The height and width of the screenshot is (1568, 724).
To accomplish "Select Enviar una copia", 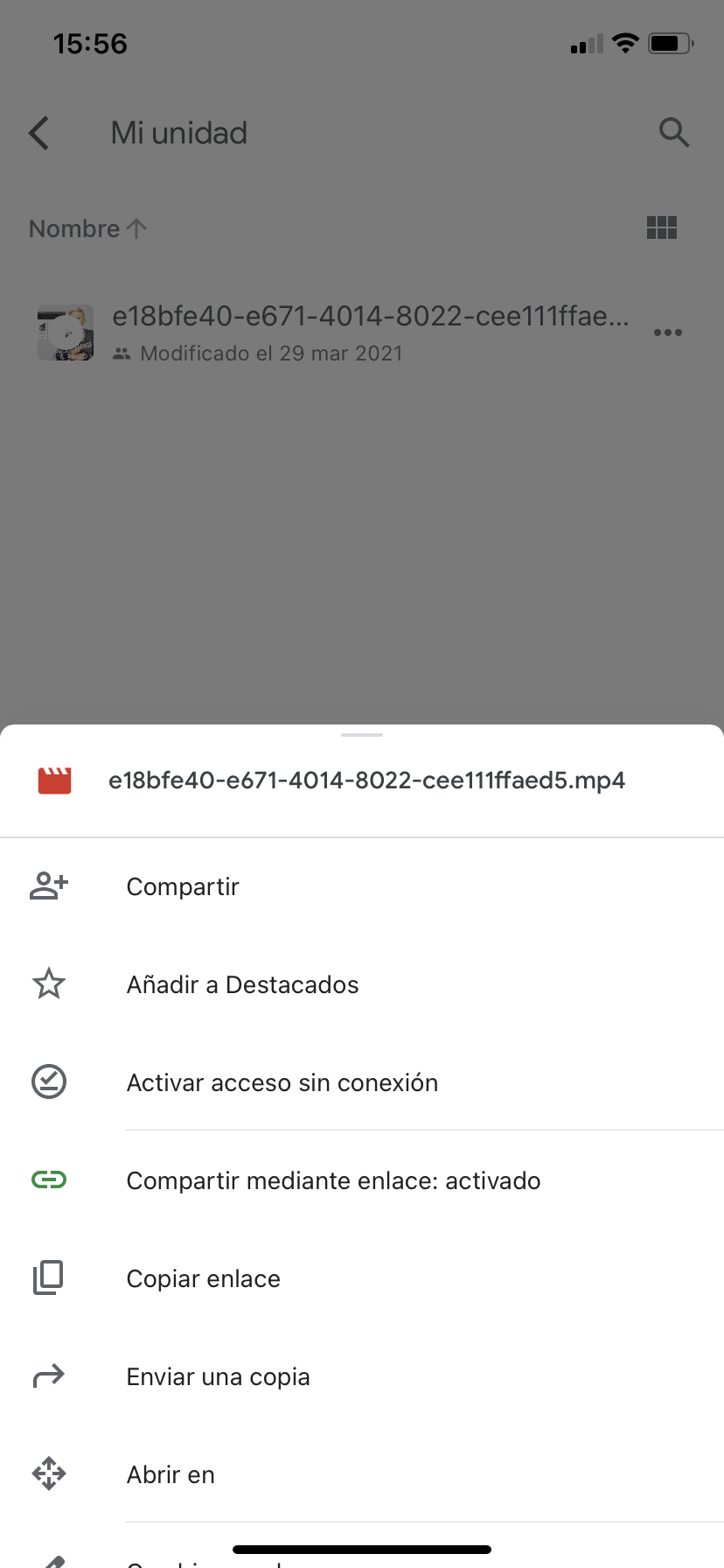I will click(218, 1376).
